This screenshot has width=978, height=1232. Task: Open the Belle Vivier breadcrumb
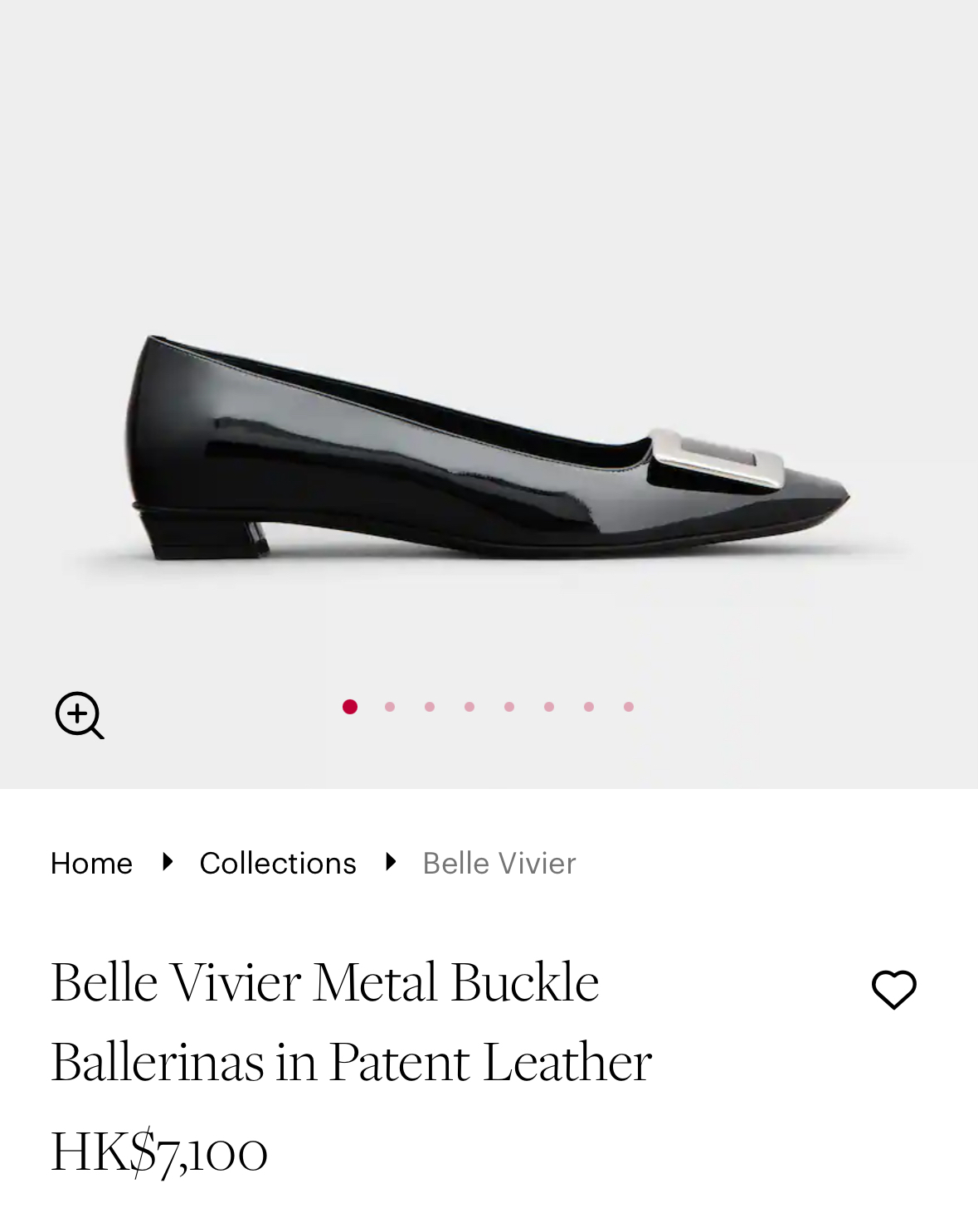point(499,863)
